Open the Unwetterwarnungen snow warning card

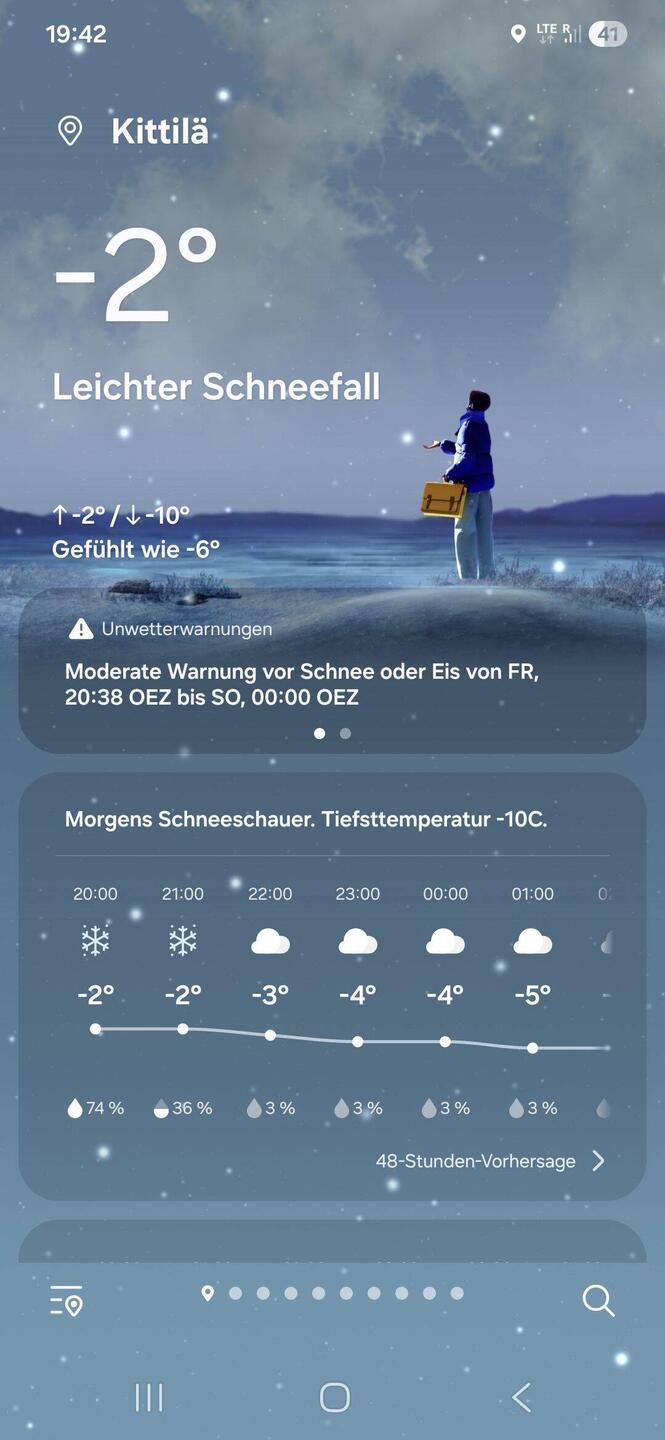point(332,670)
